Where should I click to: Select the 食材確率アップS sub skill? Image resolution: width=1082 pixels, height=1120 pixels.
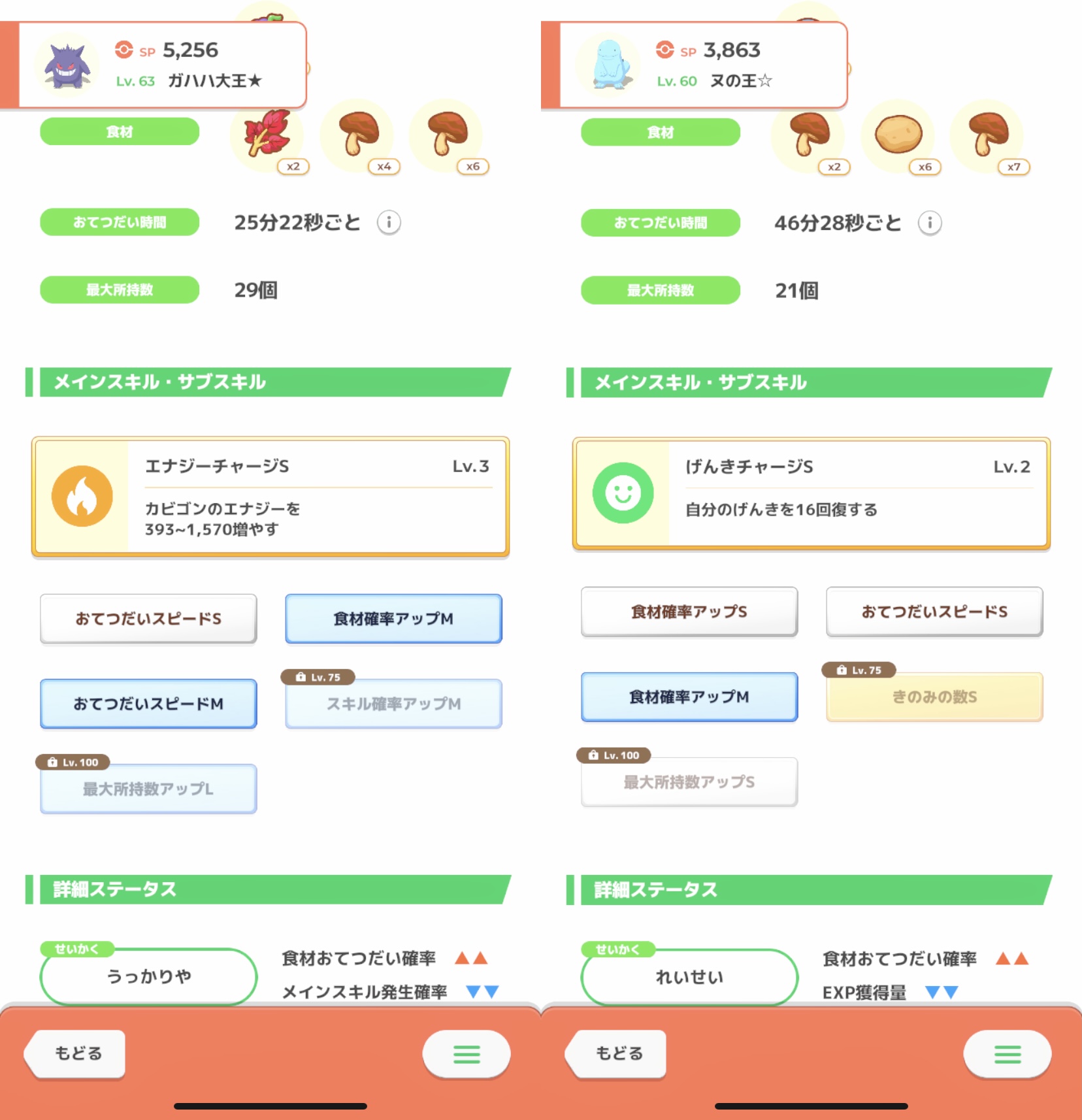(x=689, y=612)
